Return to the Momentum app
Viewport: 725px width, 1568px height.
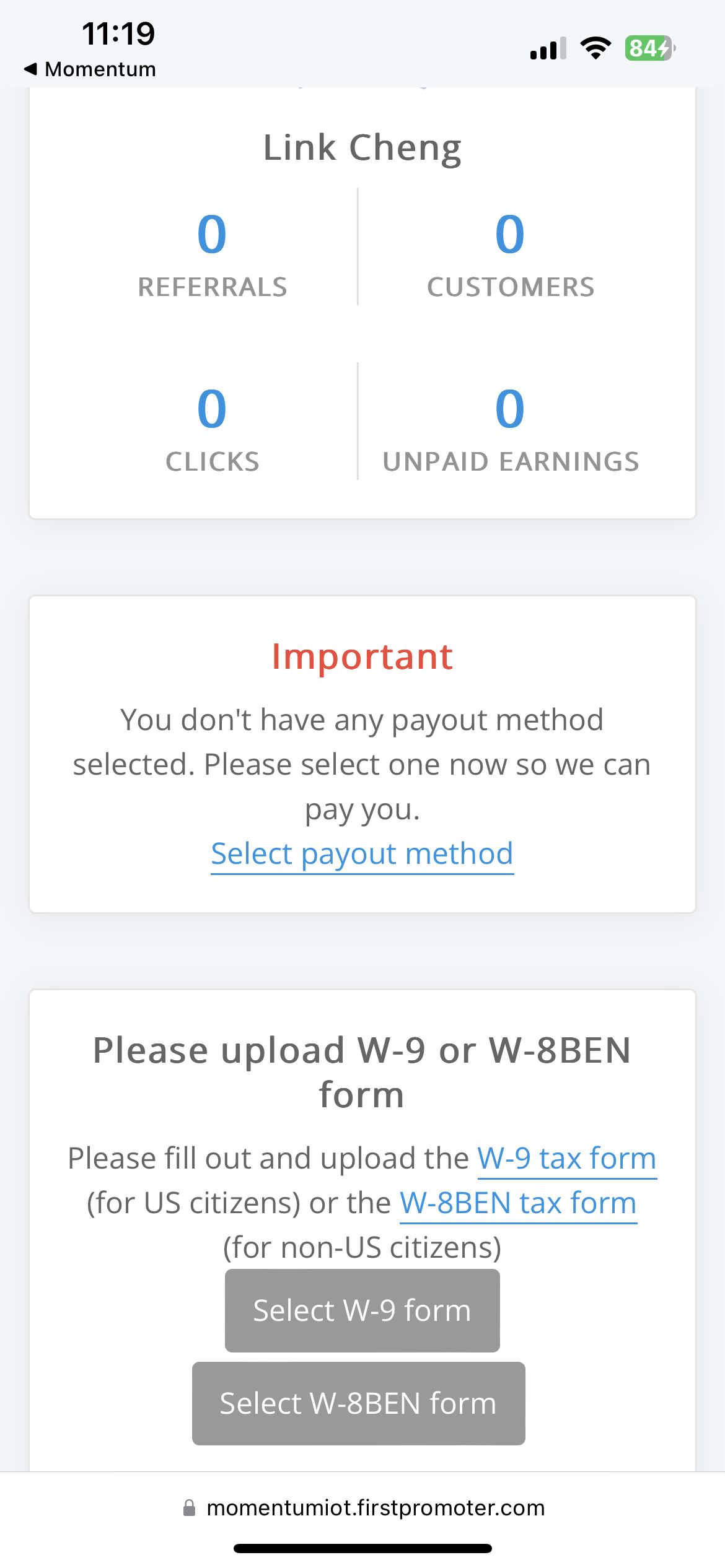90,69
